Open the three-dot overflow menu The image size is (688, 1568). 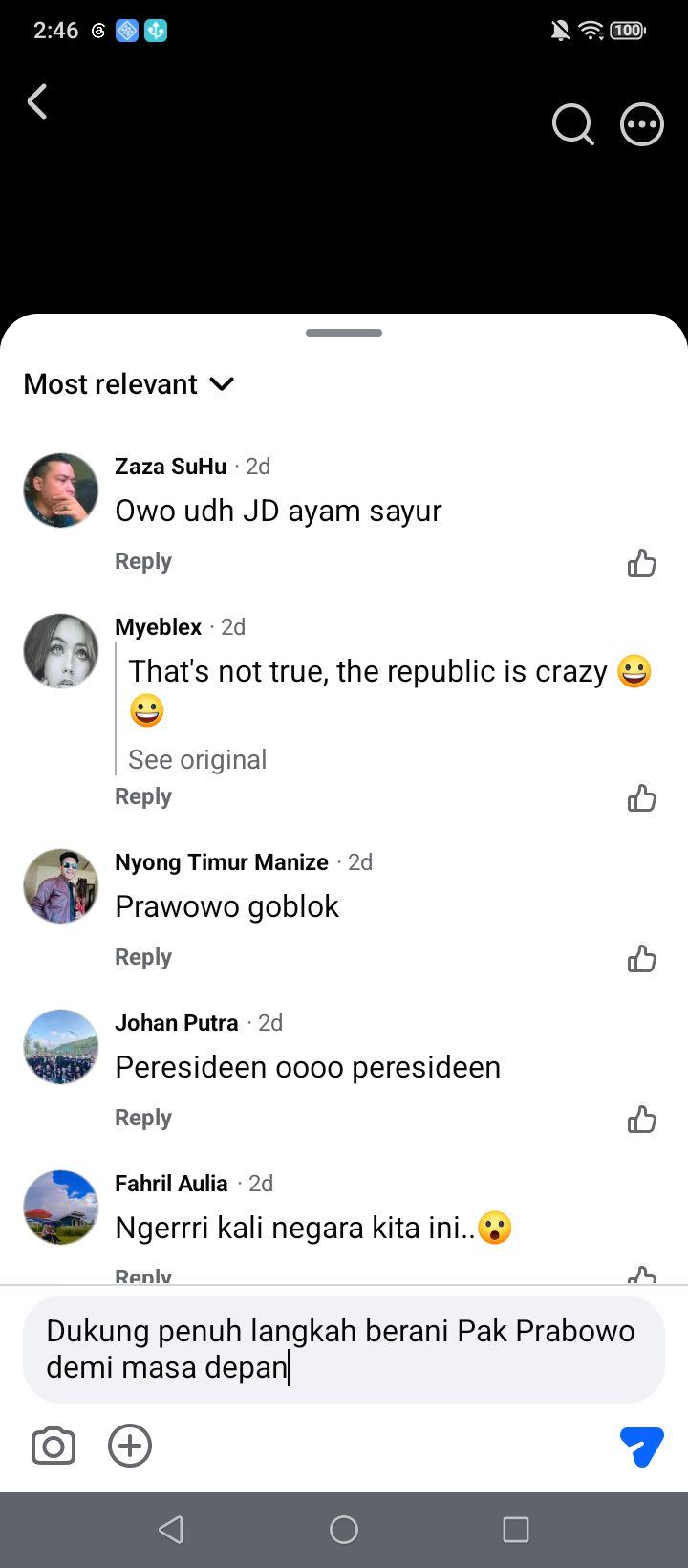click(642, 124)
